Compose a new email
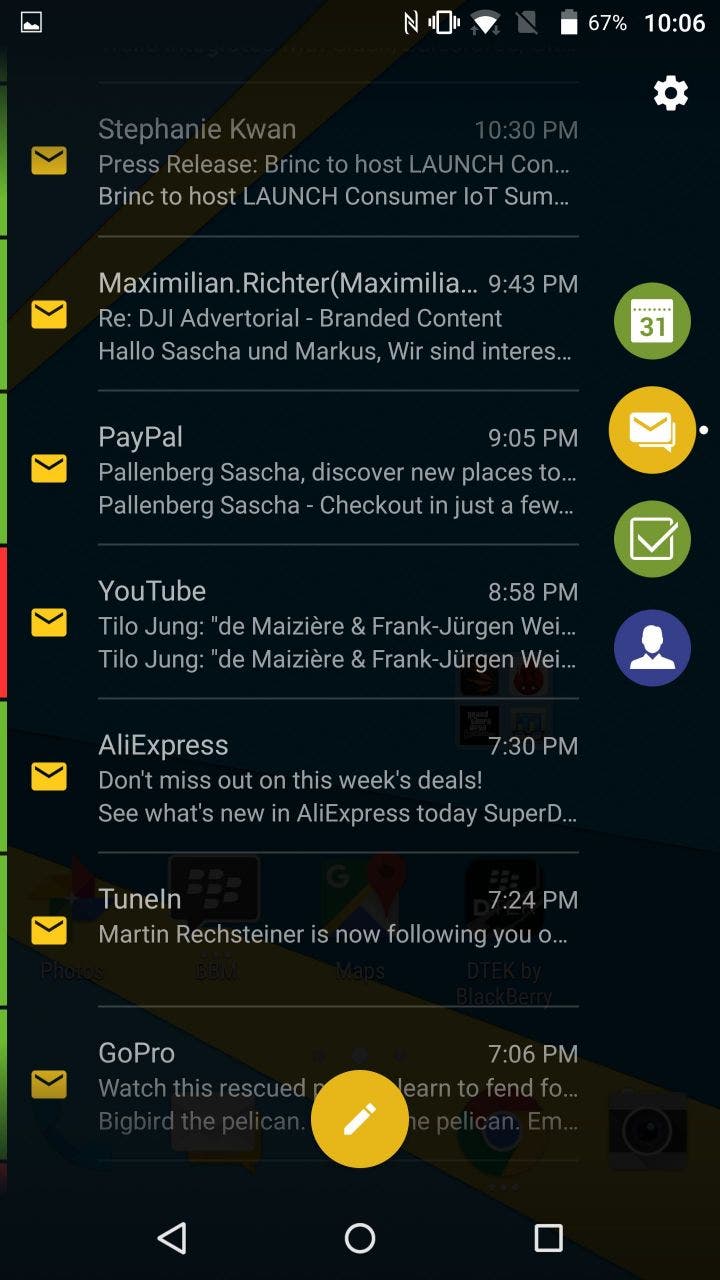Screen dimensions: 720x1280 point(360,1119)
